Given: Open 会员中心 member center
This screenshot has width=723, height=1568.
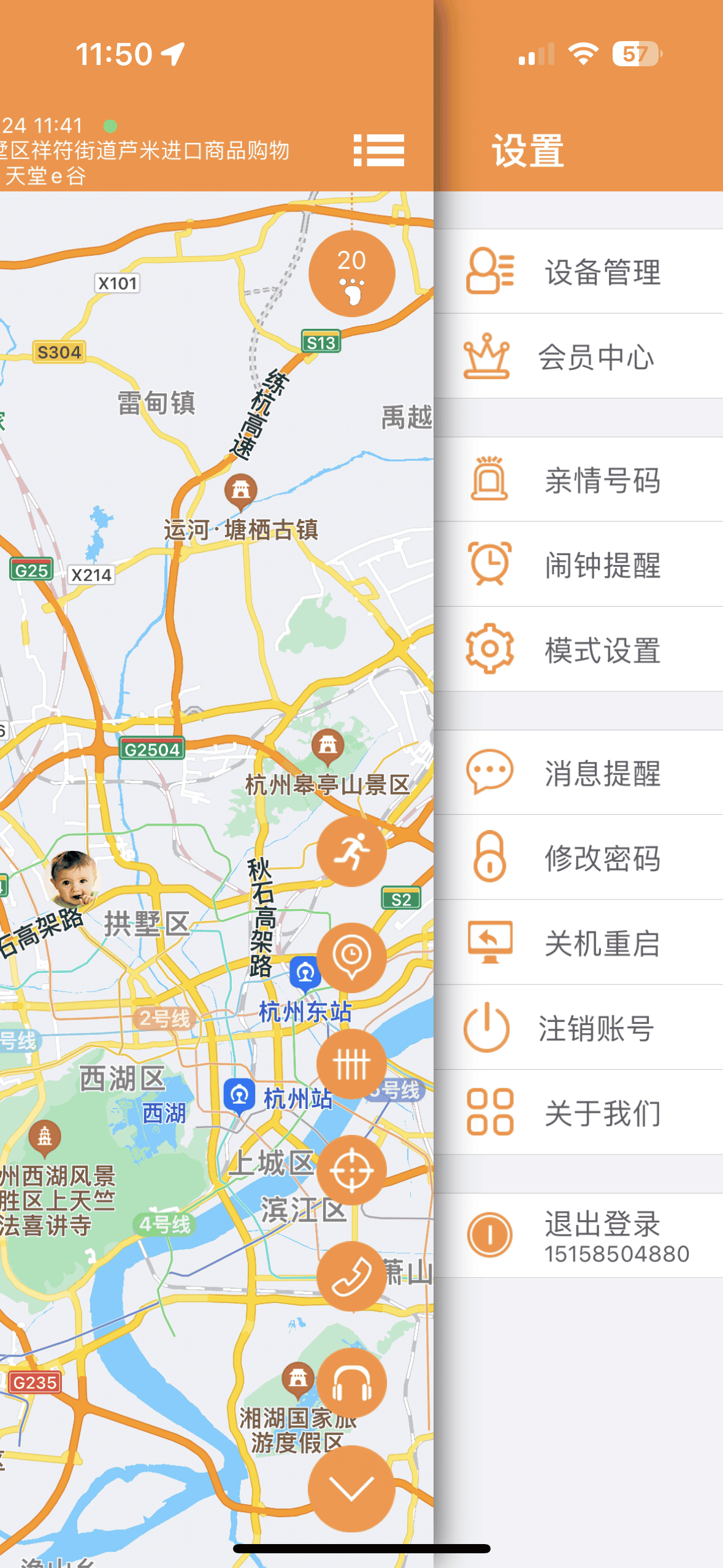Looking at the screenshot, I should click(580, 357).
